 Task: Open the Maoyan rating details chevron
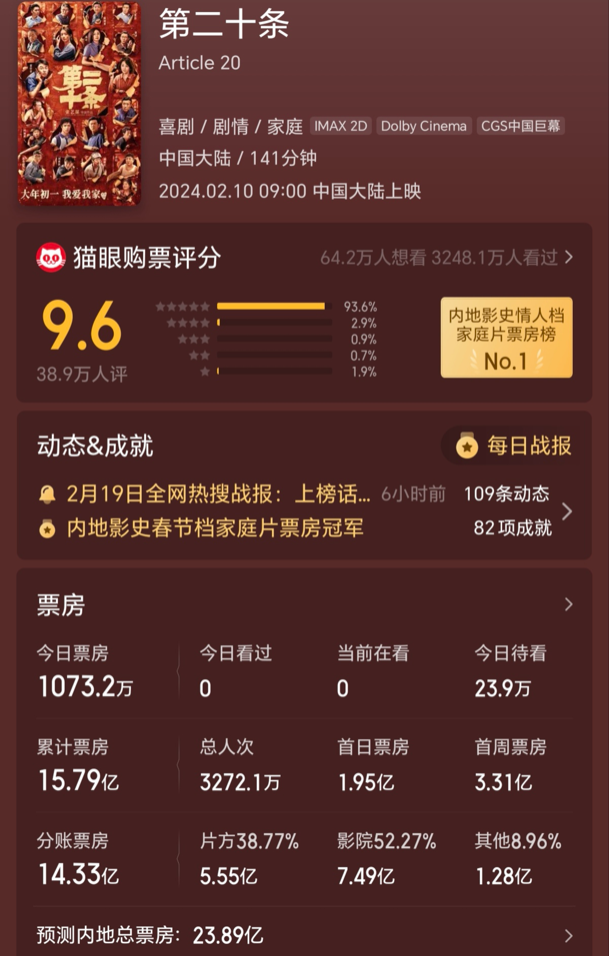pos(569,258)
